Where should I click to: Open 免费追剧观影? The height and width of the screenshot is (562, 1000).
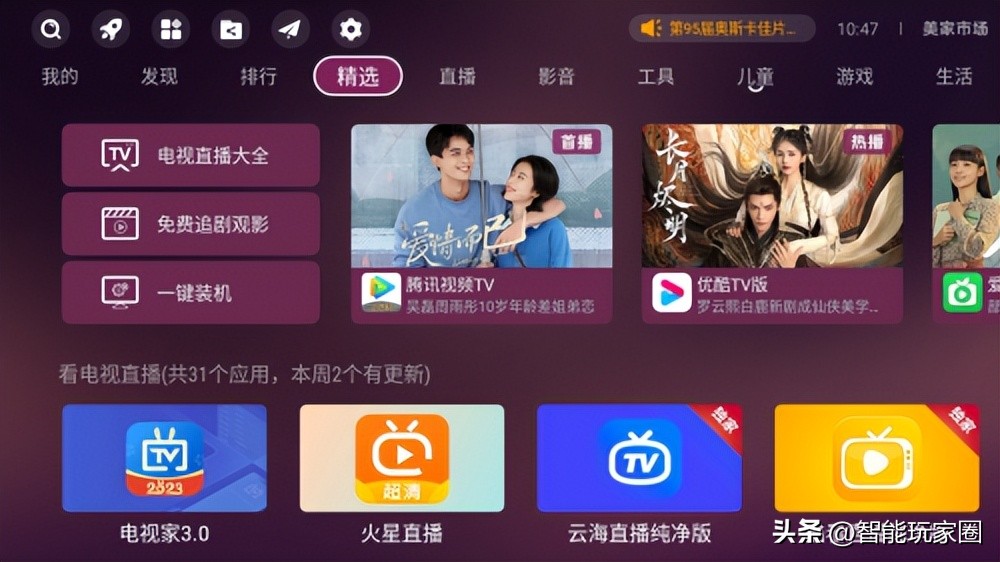[x=191, y=224]
